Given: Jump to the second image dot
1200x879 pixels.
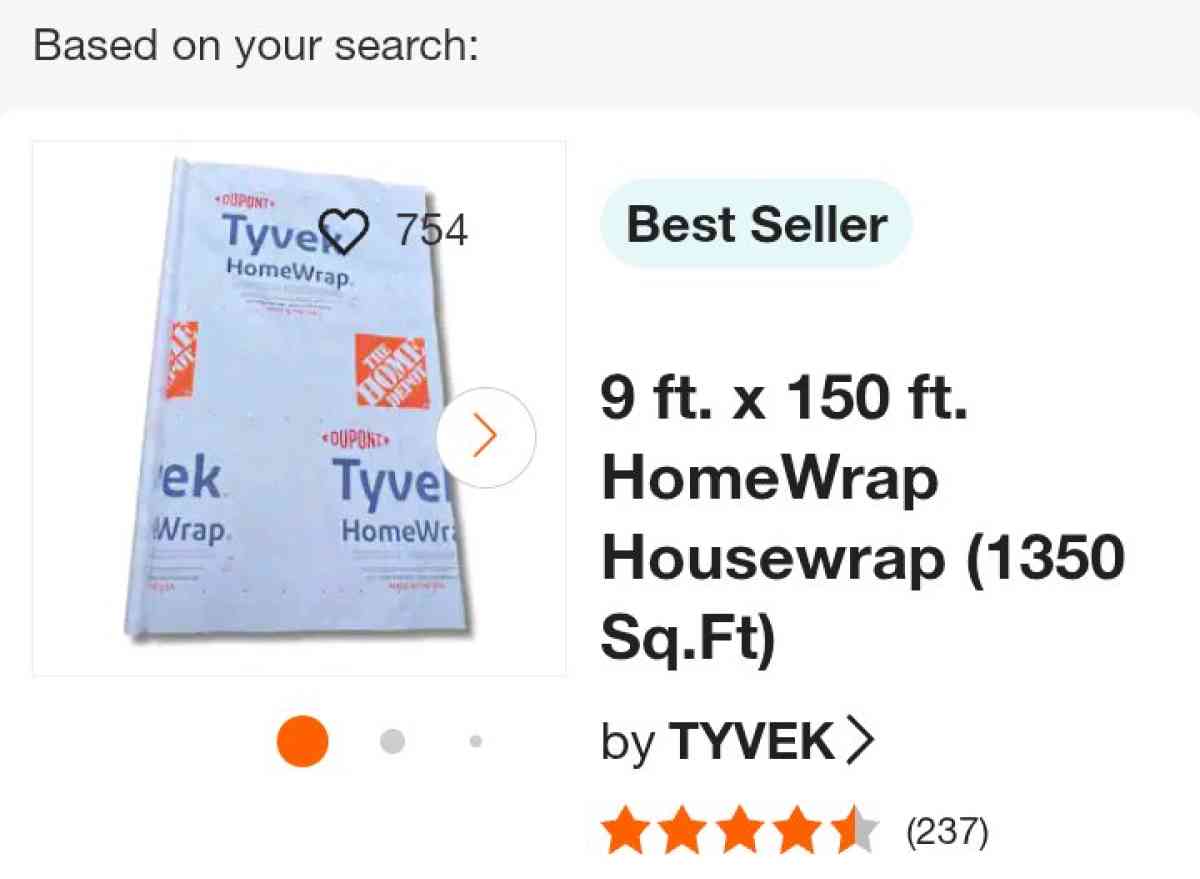Looking at the screenshot, I should 393,742.
